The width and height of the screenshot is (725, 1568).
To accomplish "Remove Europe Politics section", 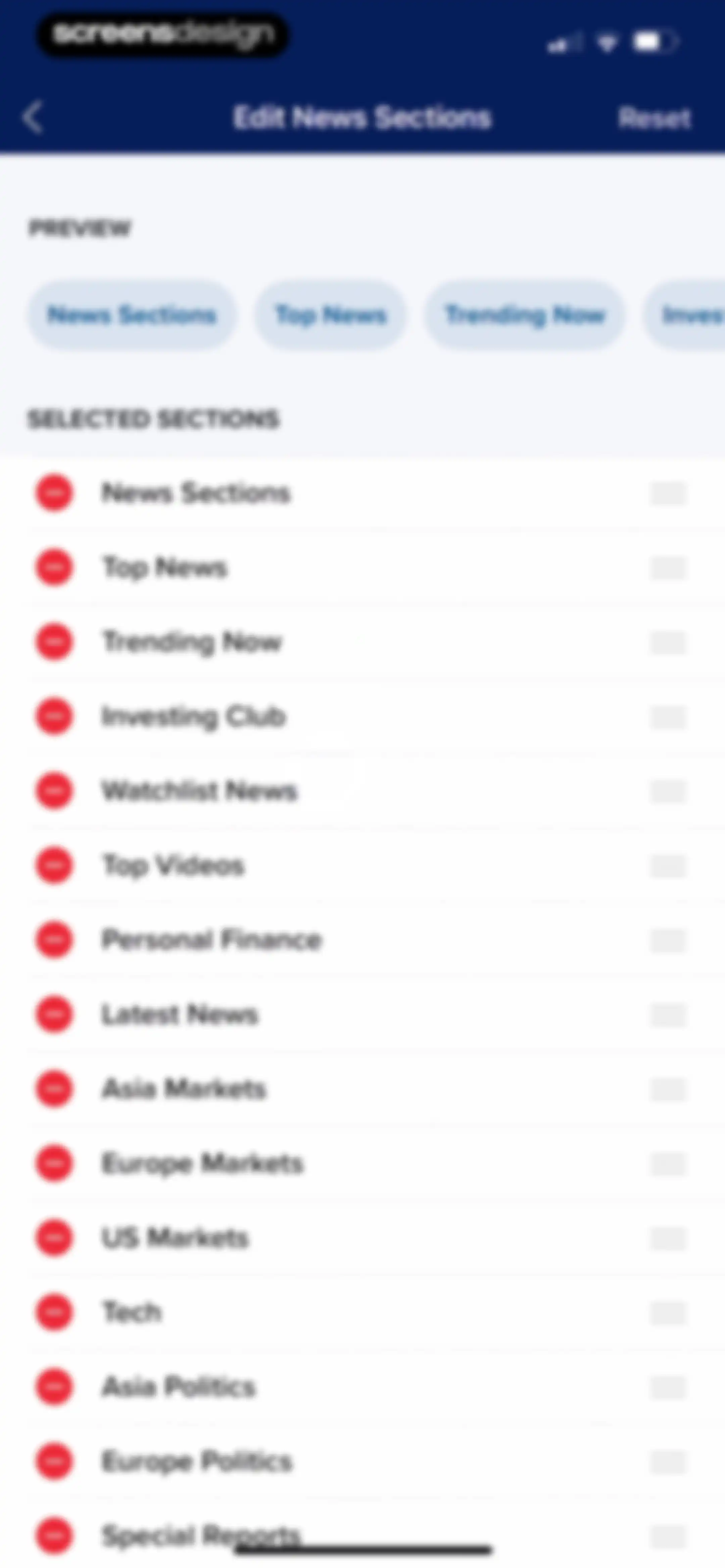I will pos(54,1461).
